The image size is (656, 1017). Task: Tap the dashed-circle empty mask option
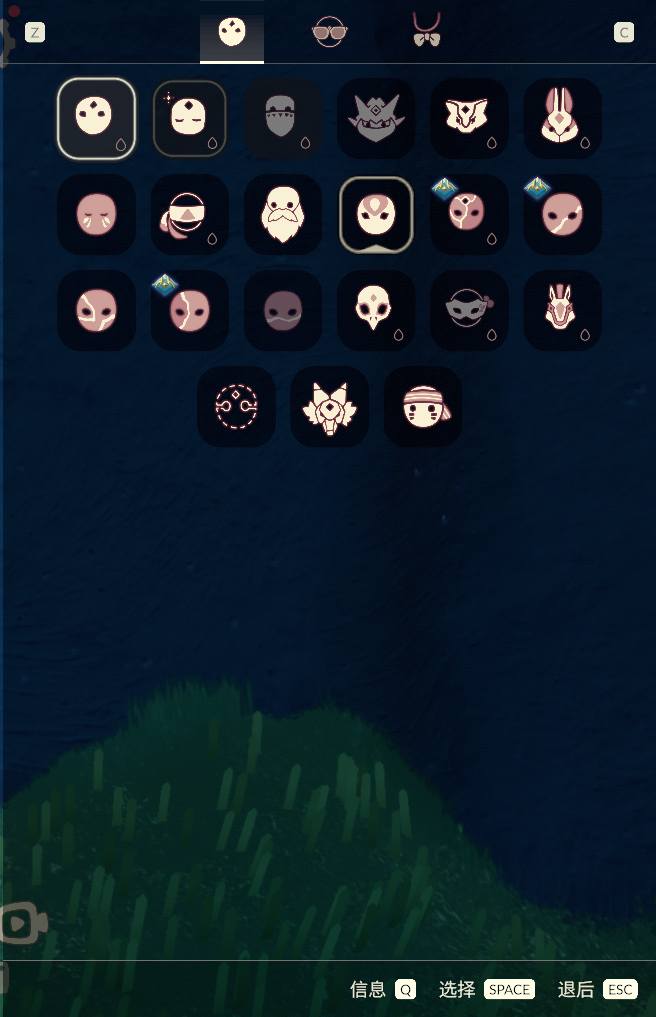[x=236, y=406]
